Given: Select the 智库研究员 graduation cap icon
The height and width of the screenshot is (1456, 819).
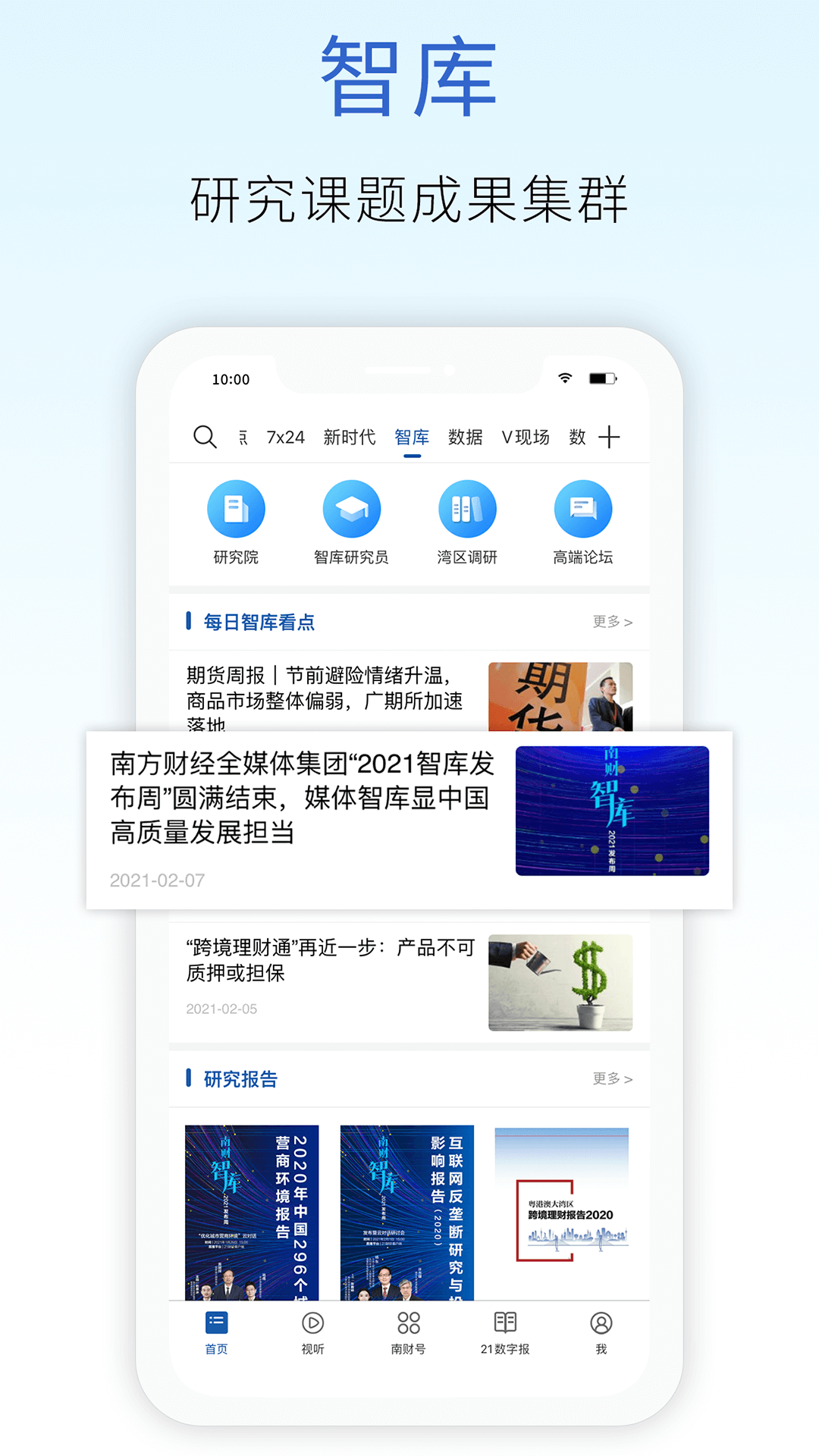Looking at the screenshot, I should coord(350,522).
